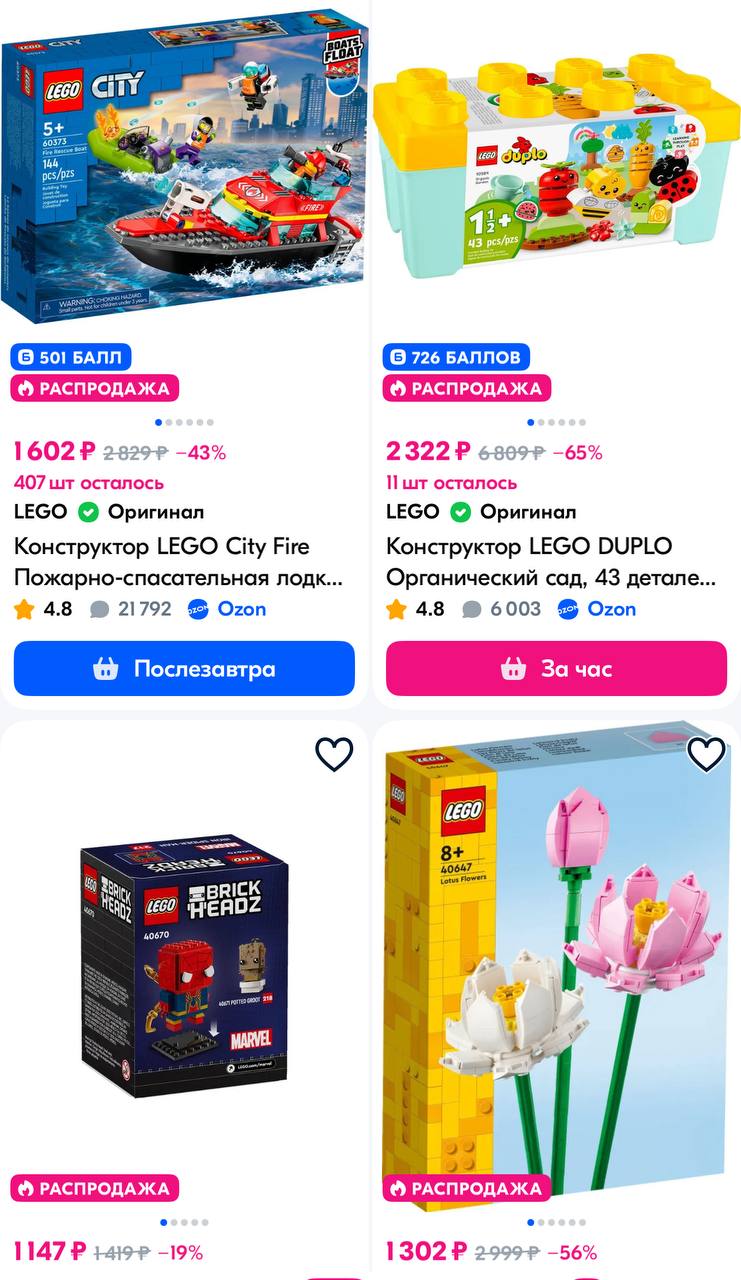
Task: Favorite the BrickHeadz Spider-Man set
Action: (334, 754)
